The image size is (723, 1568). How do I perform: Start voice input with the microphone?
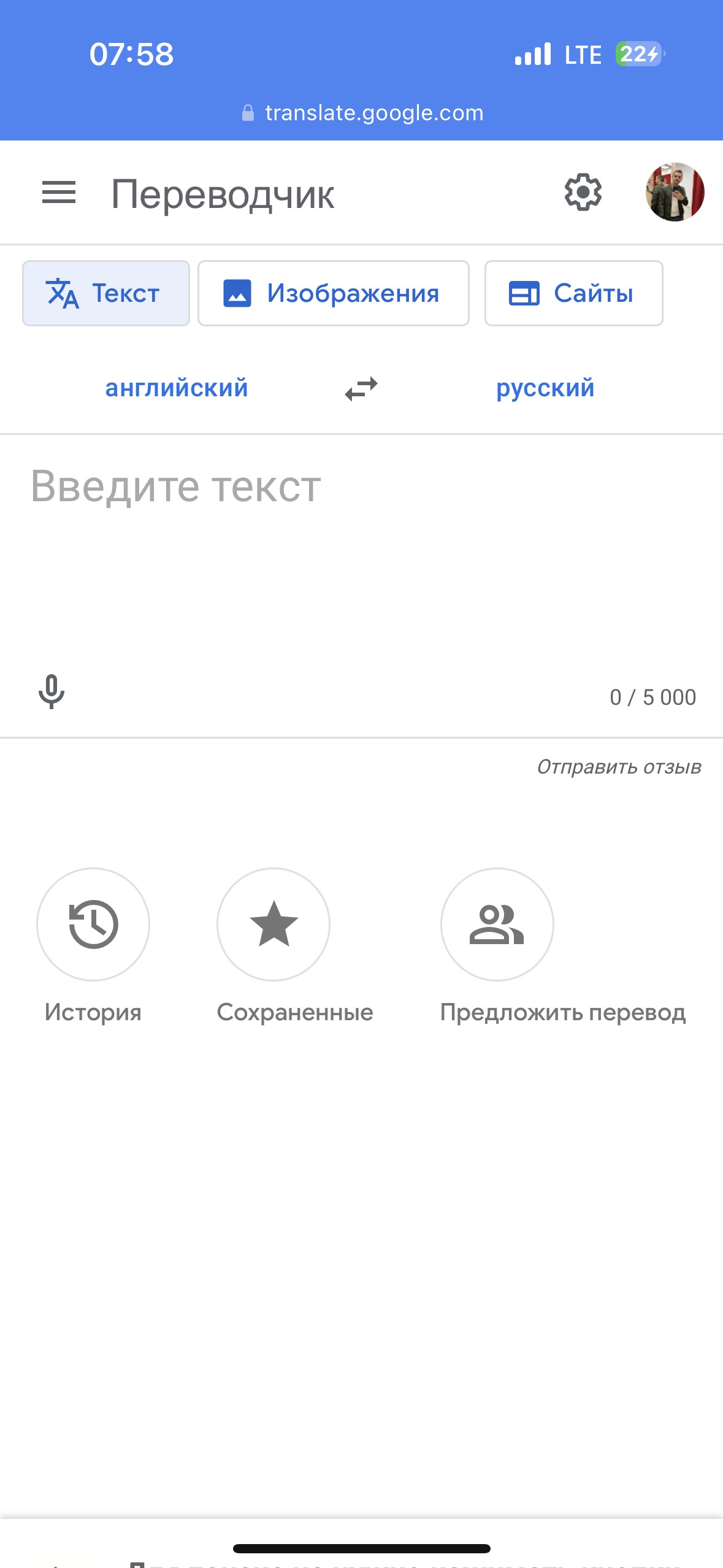[52, 691]
